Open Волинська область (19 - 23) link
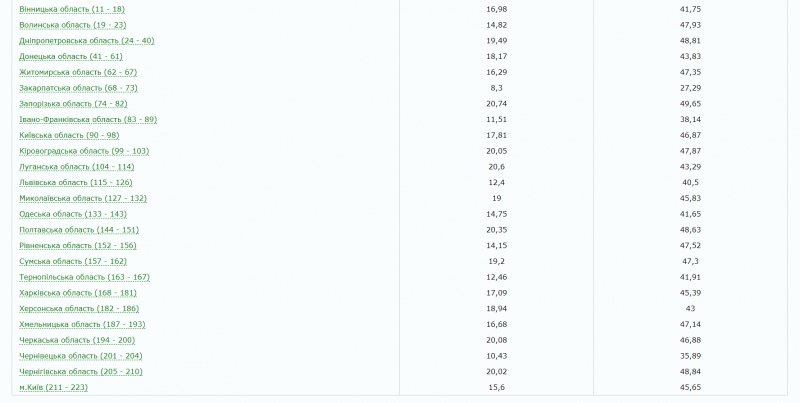The image size is (800, 403). coord(73,24)
